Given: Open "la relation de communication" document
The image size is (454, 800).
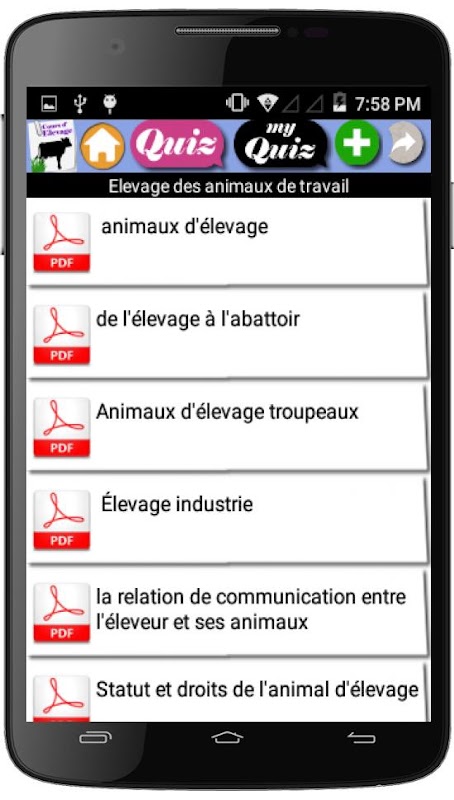Looking at the screenshot, I should click(x=227, y=614).
